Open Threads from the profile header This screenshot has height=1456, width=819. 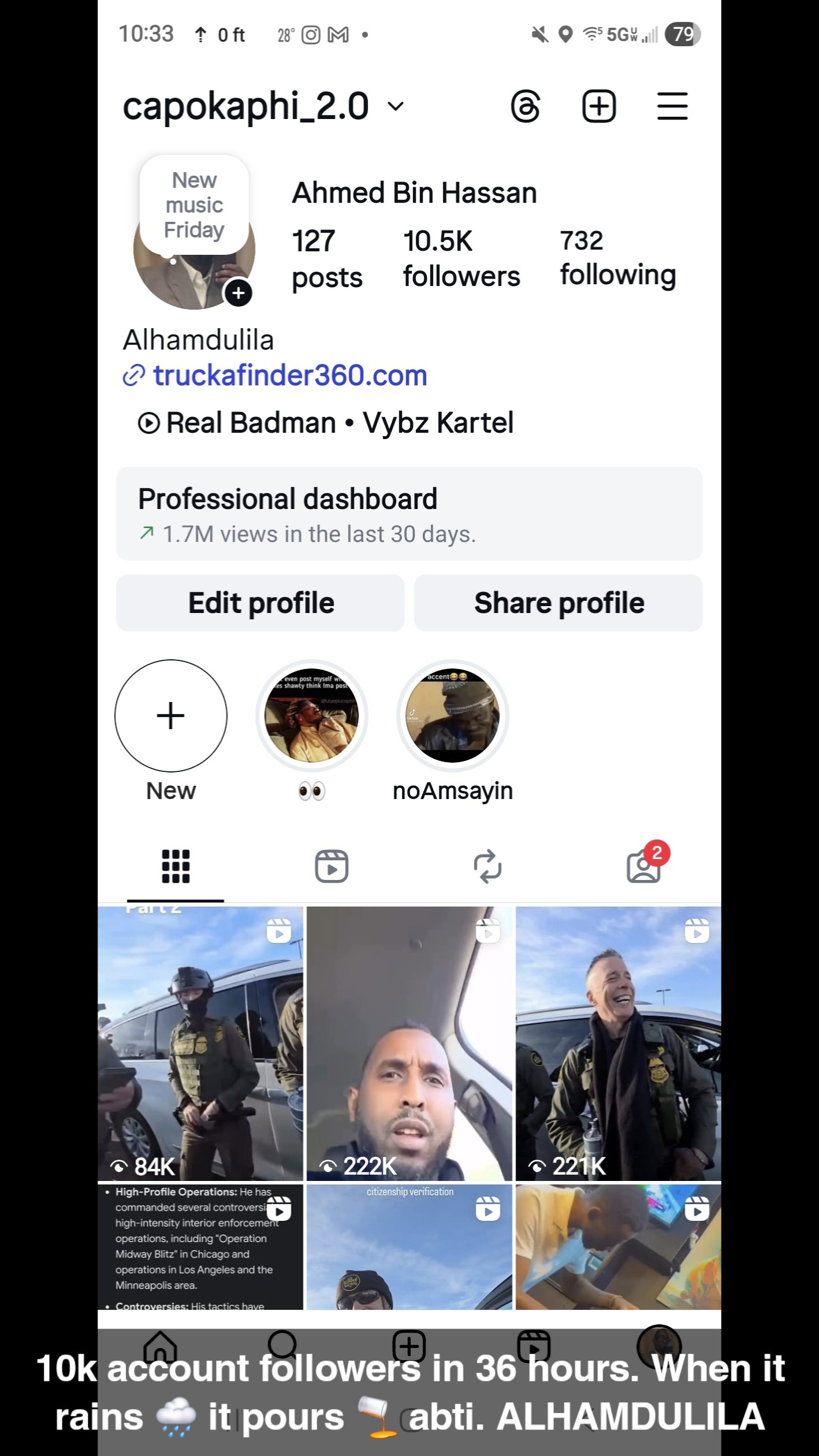[x=526, y=106]
